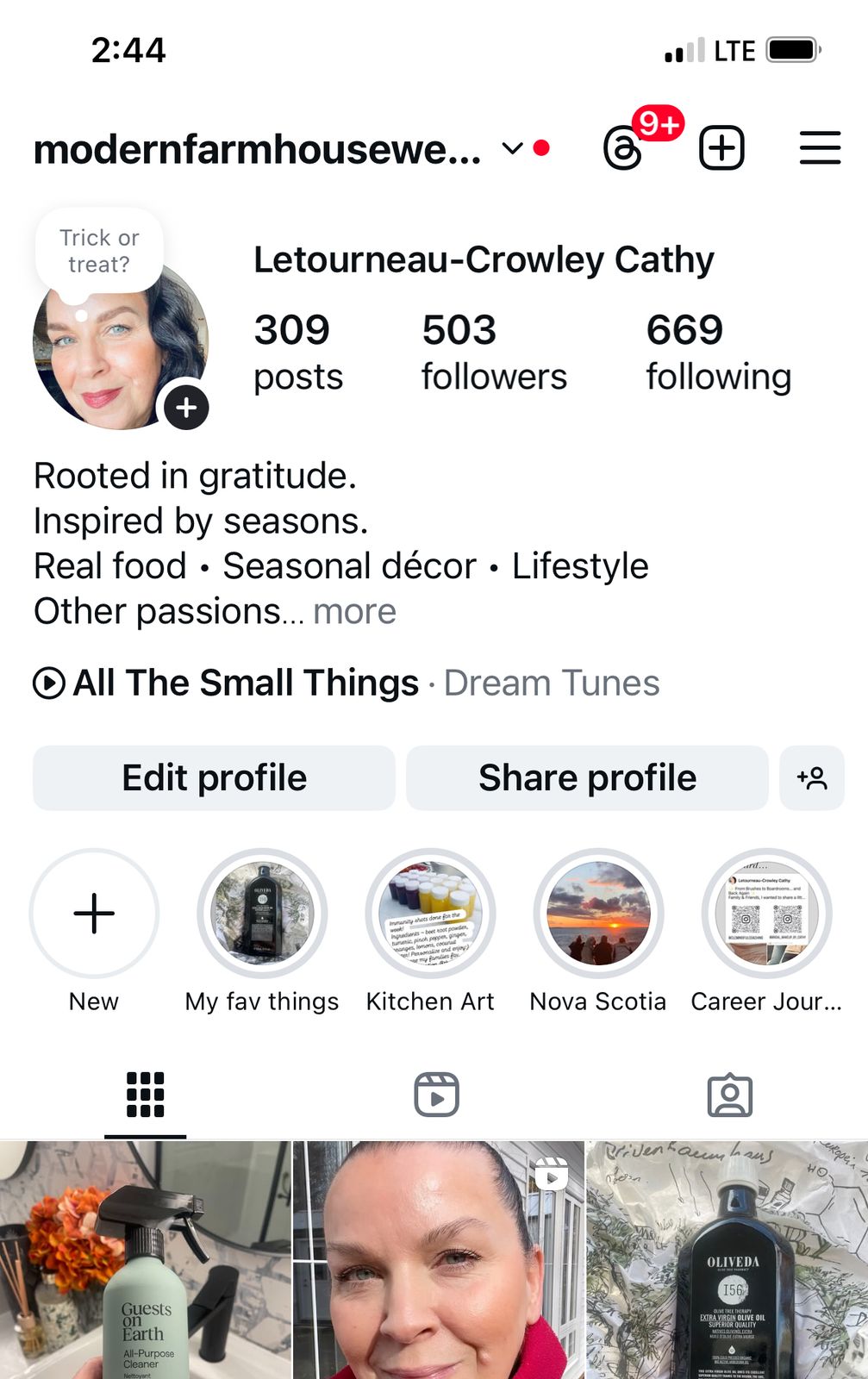Open Kitchen Art highlight

click(430, 914)
